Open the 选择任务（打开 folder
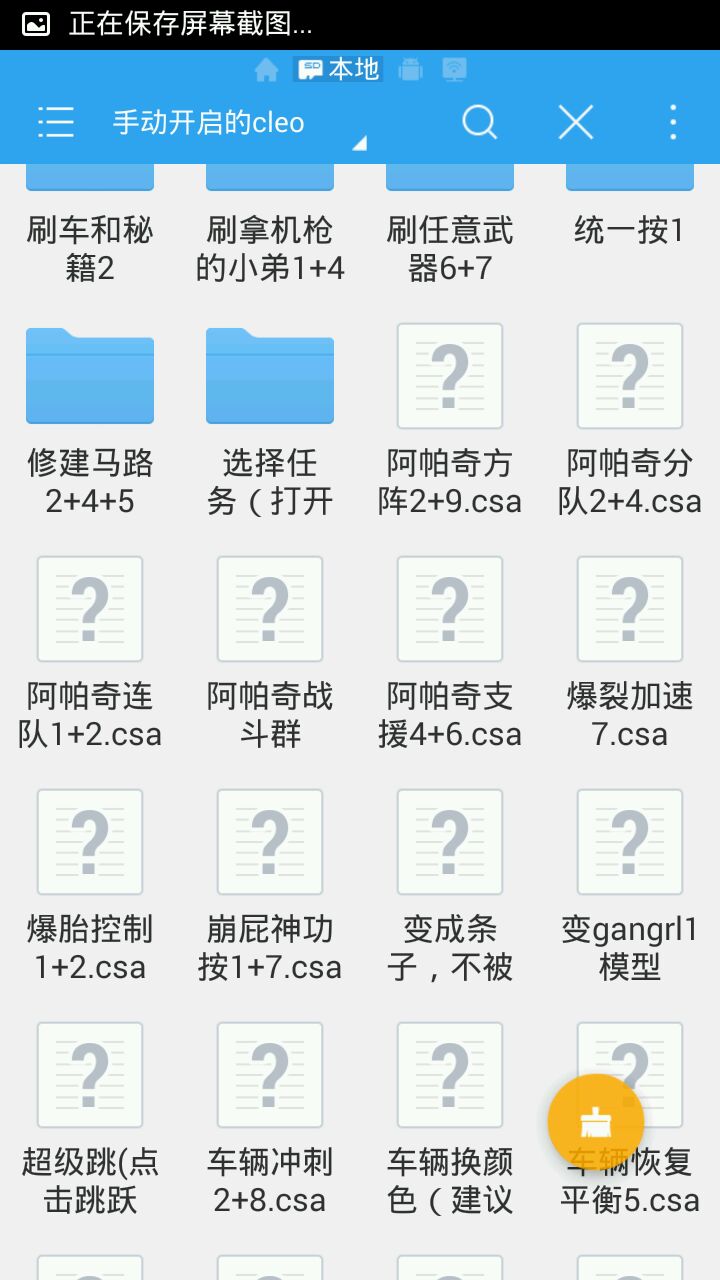Viewport: 720px width, 1280px height. 270,377
